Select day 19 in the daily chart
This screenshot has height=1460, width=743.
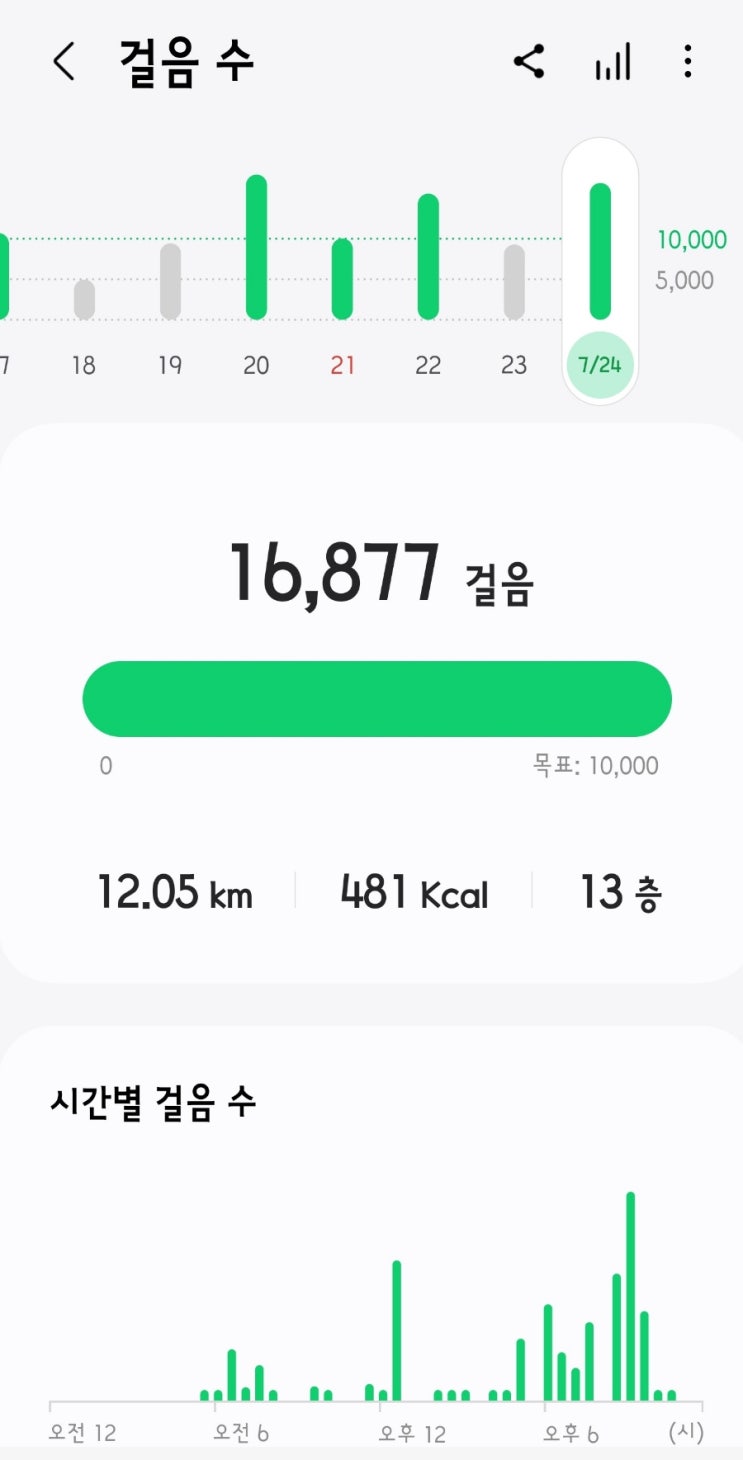(170, 282)
